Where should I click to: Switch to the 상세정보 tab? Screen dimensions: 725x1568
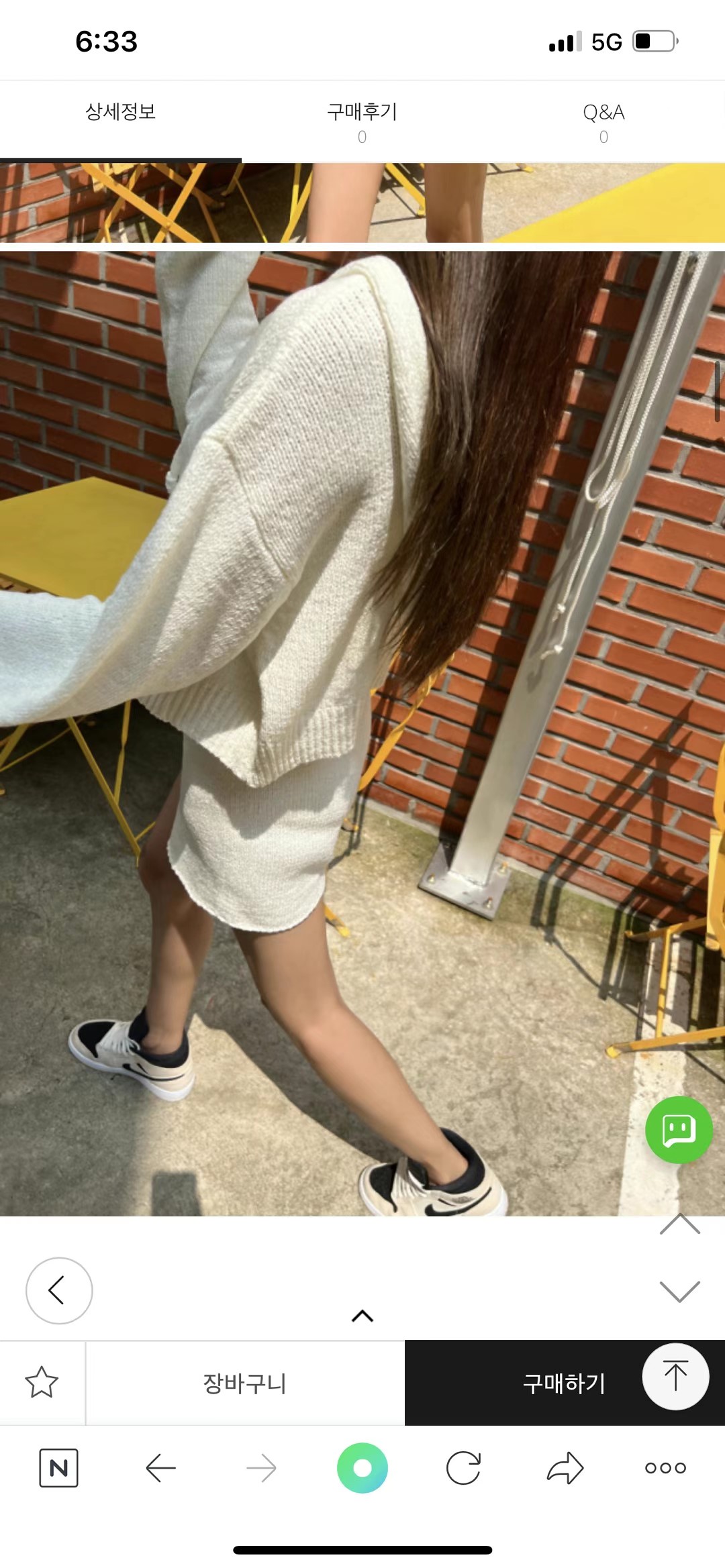(x=121, y=112)
